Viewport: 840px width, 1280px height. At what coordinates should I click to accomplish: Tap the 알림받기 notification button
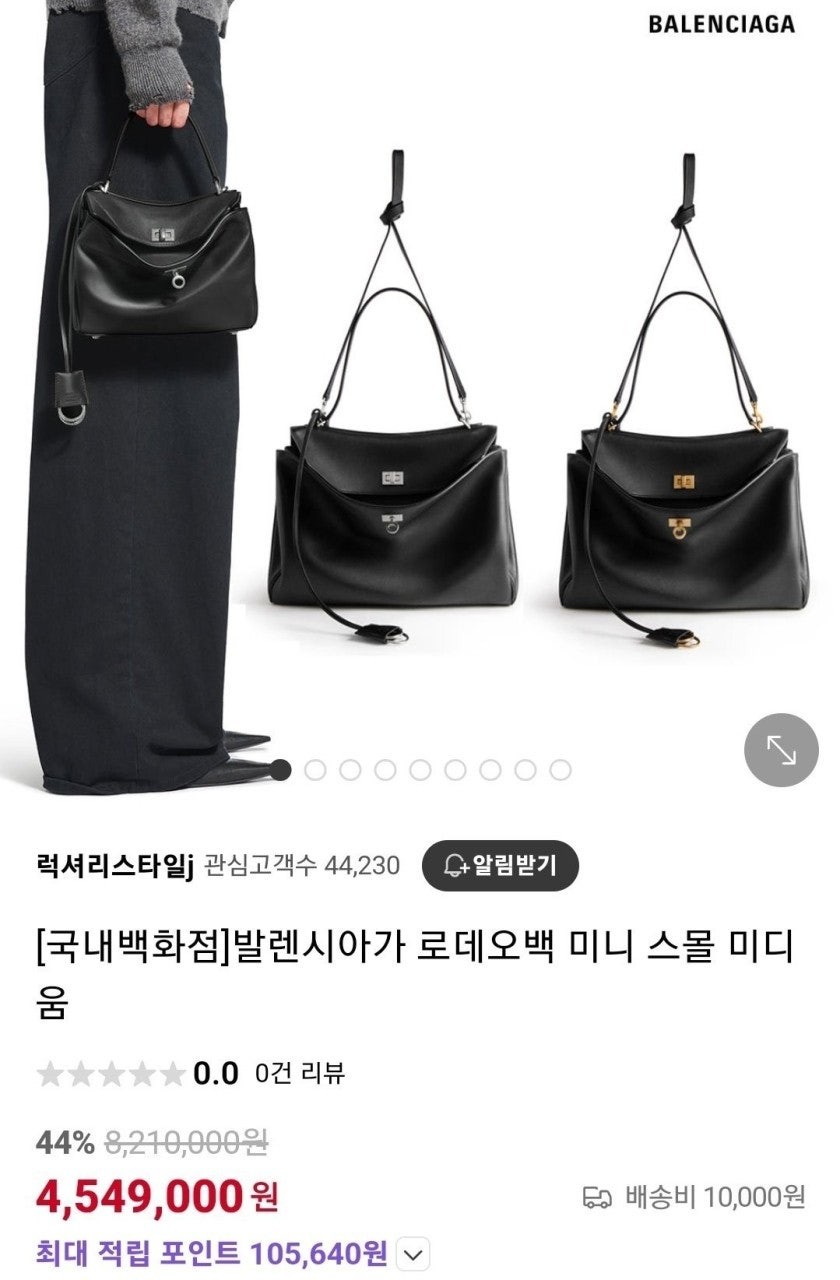pos(500,865)
